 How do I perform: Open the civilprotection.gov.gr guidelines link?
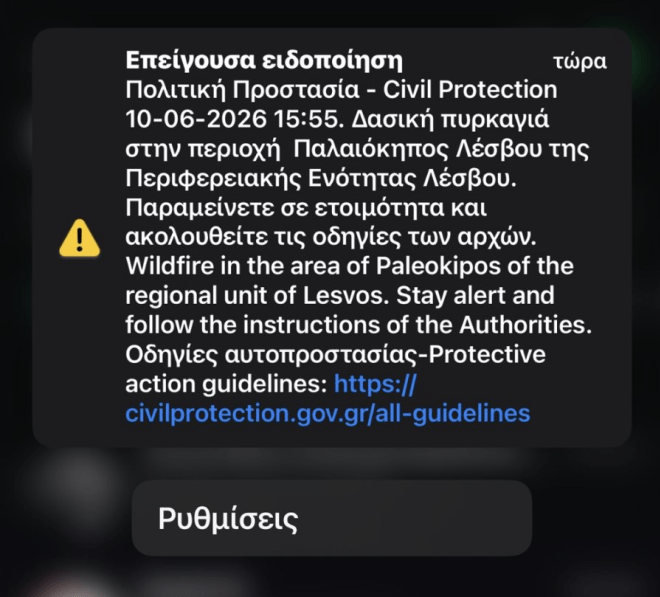pyautogui.click(x=328, y=412)
